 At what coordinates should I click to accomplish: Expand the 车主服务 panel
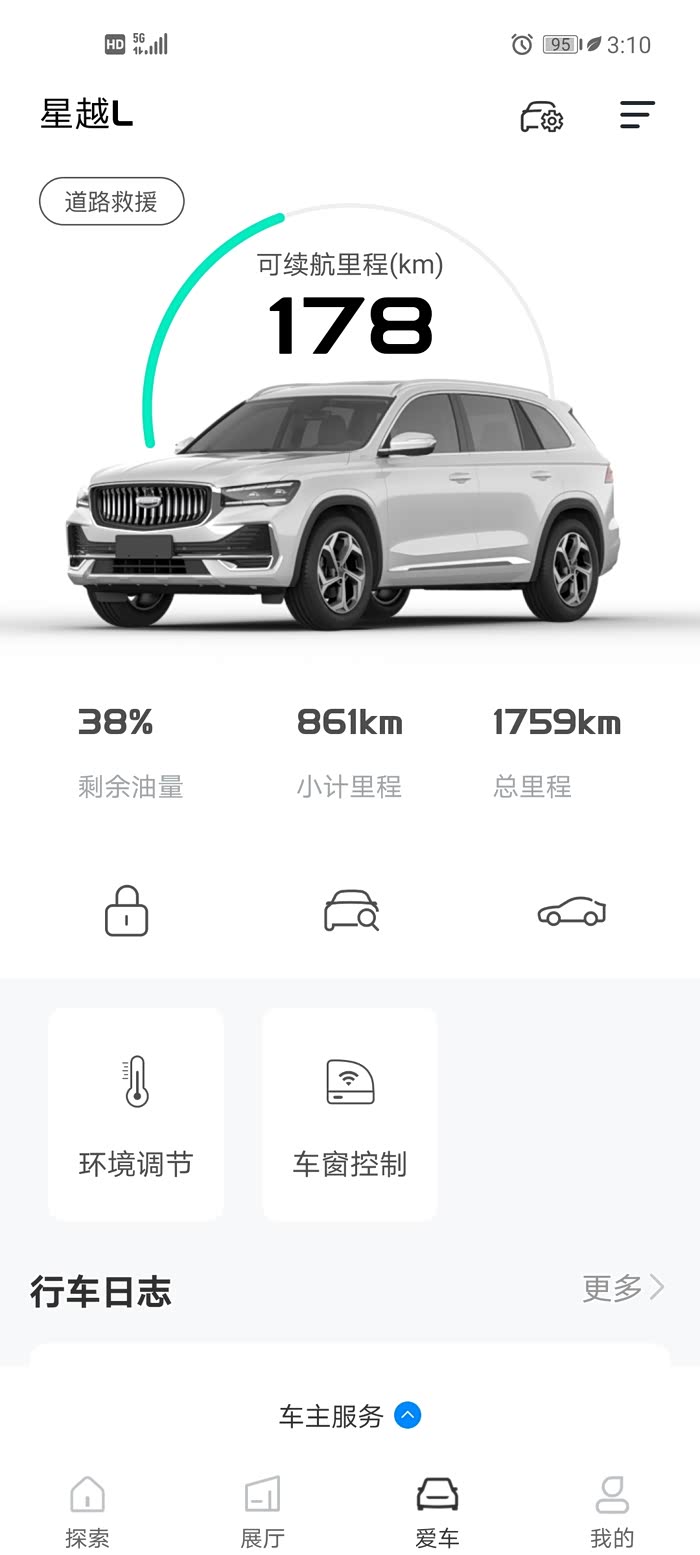tap(350, 1415)
